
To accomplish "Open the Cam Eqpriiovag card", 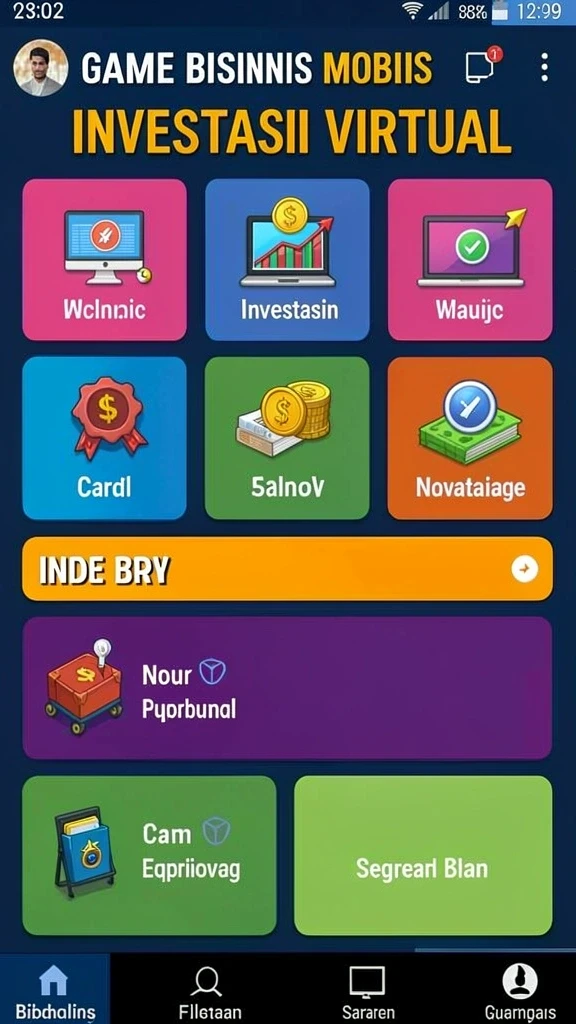I will tap(150, 856).
